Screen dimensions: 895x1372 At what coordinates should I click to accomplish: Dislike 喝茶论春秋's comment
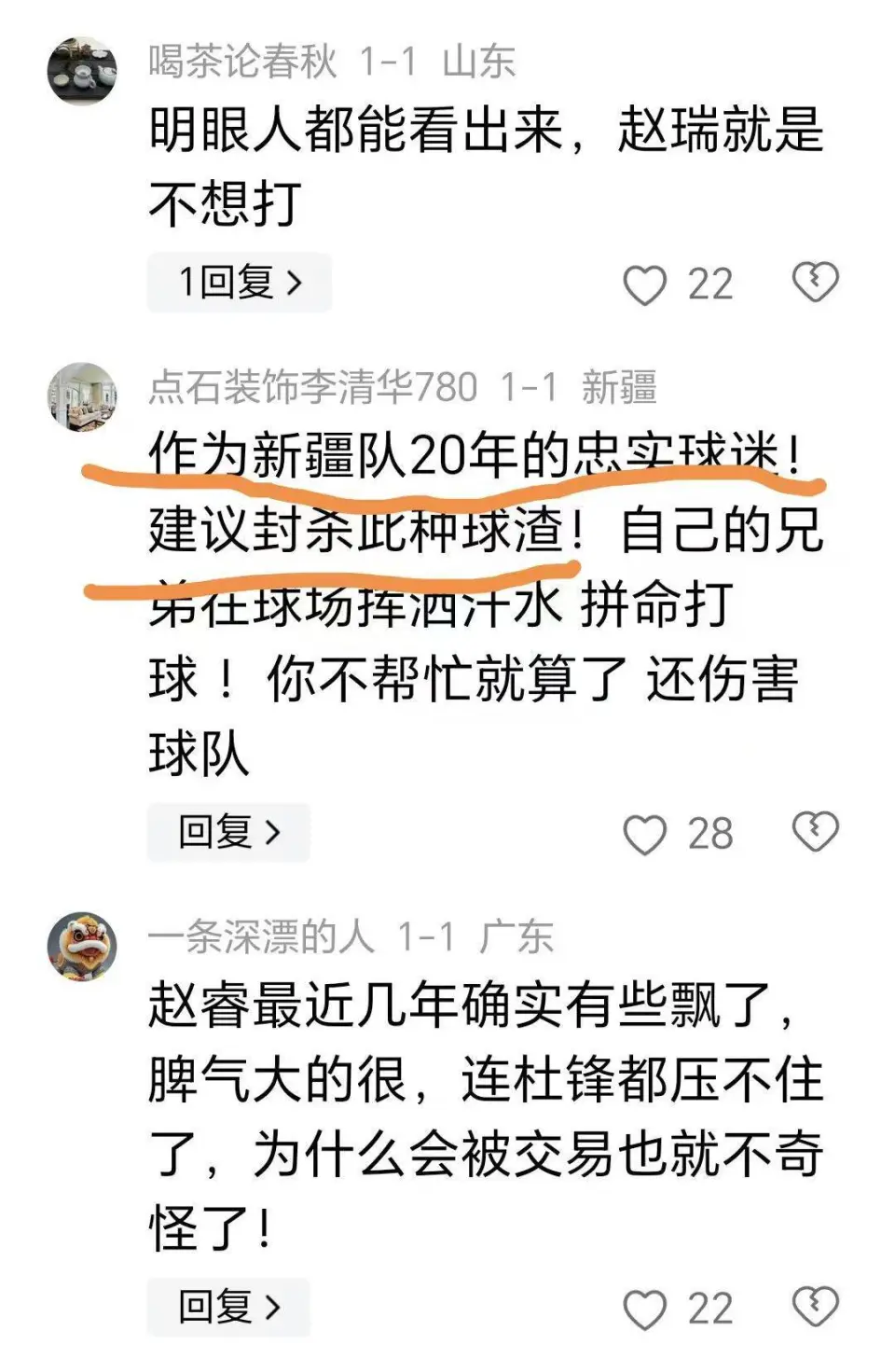tap(815, 282)
